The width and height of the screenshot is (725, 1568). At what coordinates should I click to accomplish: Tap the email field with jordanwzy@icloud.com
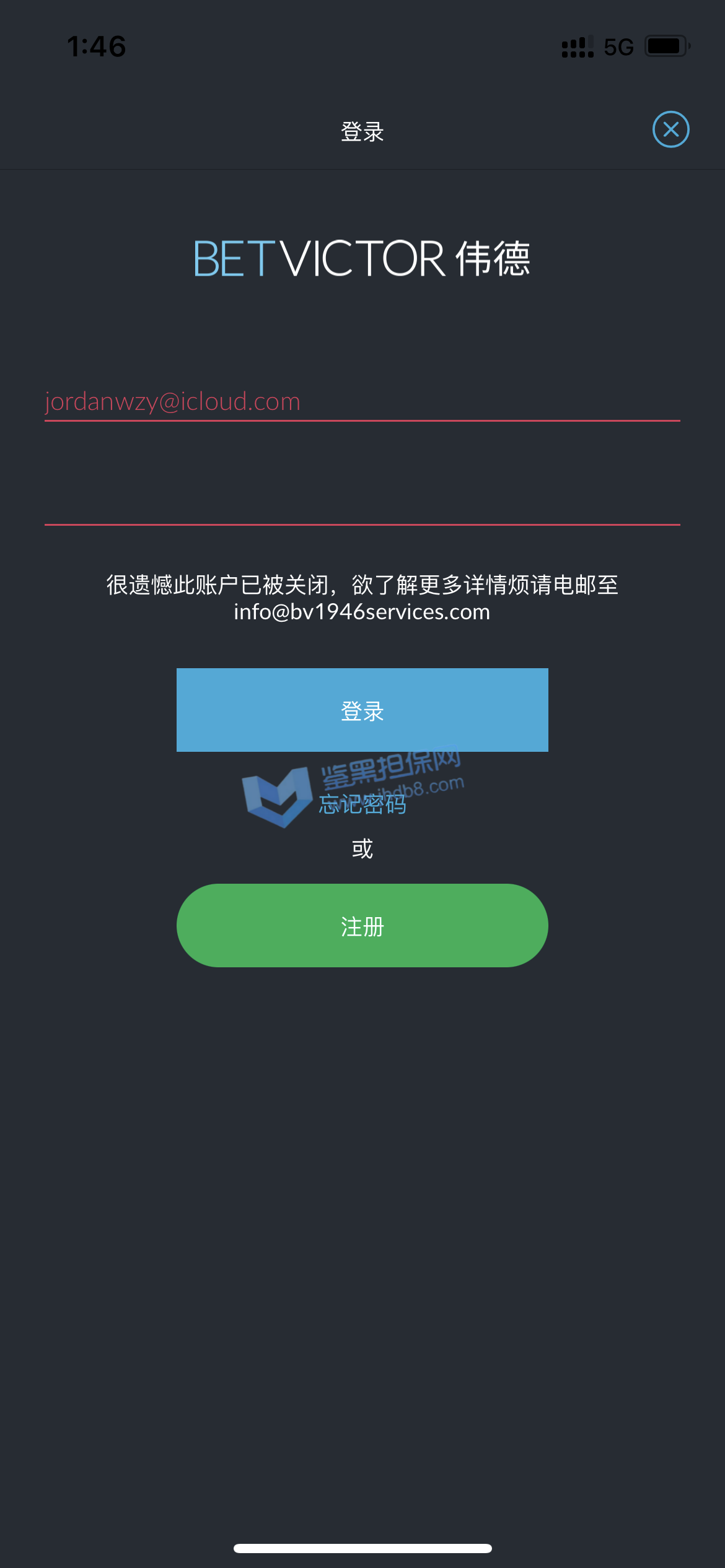[x=362, y=401]
